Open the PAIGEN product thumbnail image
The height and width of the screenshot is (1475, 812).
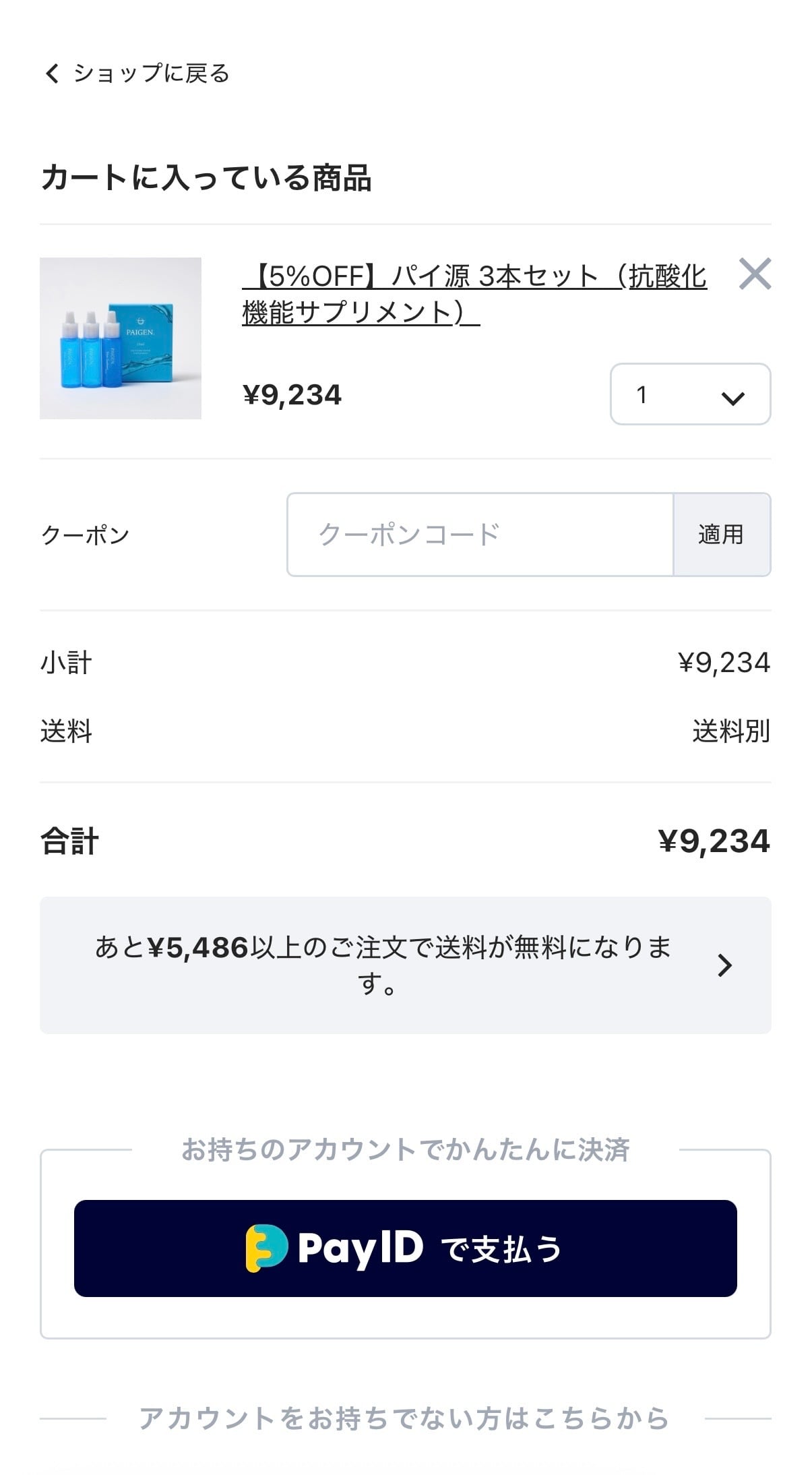click(121, 338)
